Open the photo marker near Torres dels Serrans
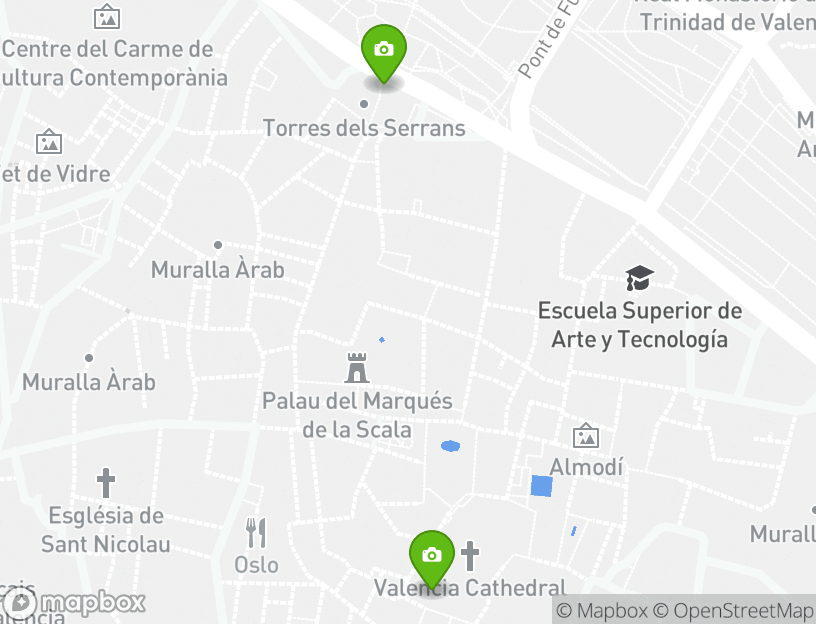This screenshot has height=624, width=816. [x=383, y=50]
